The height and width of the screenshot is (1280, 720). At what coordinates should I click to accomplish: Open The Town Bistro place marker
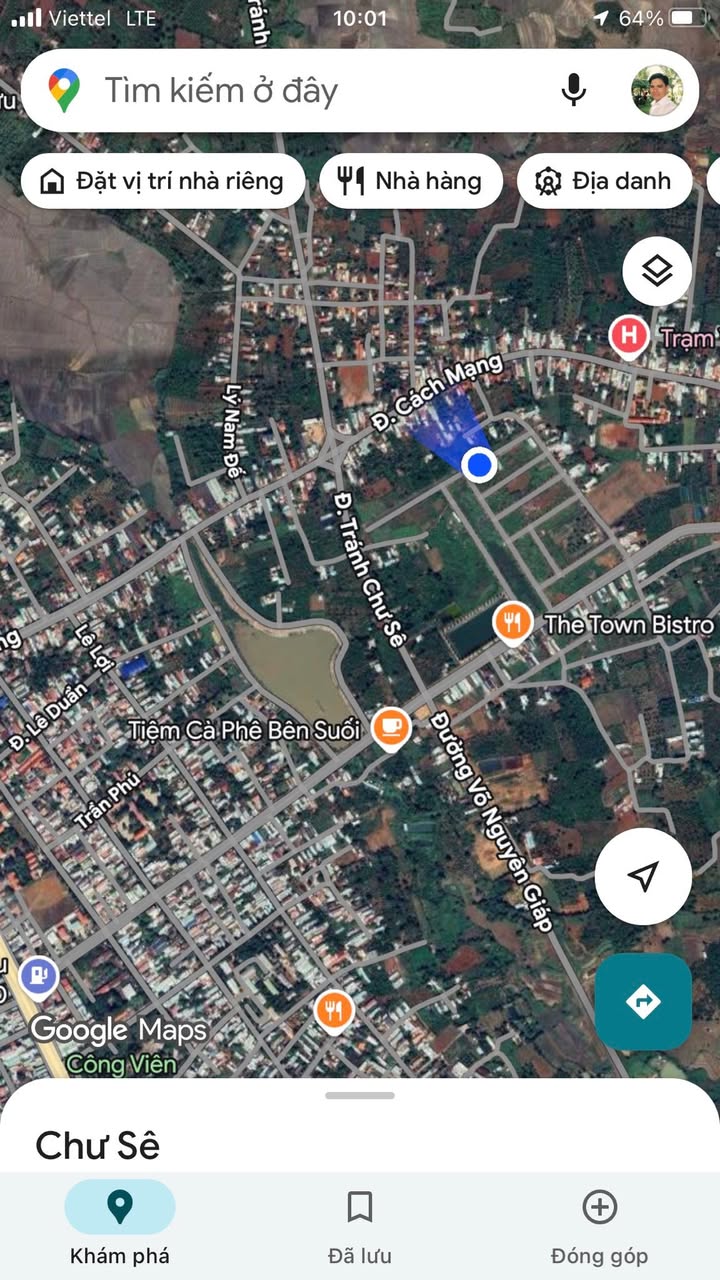[512, 624]
